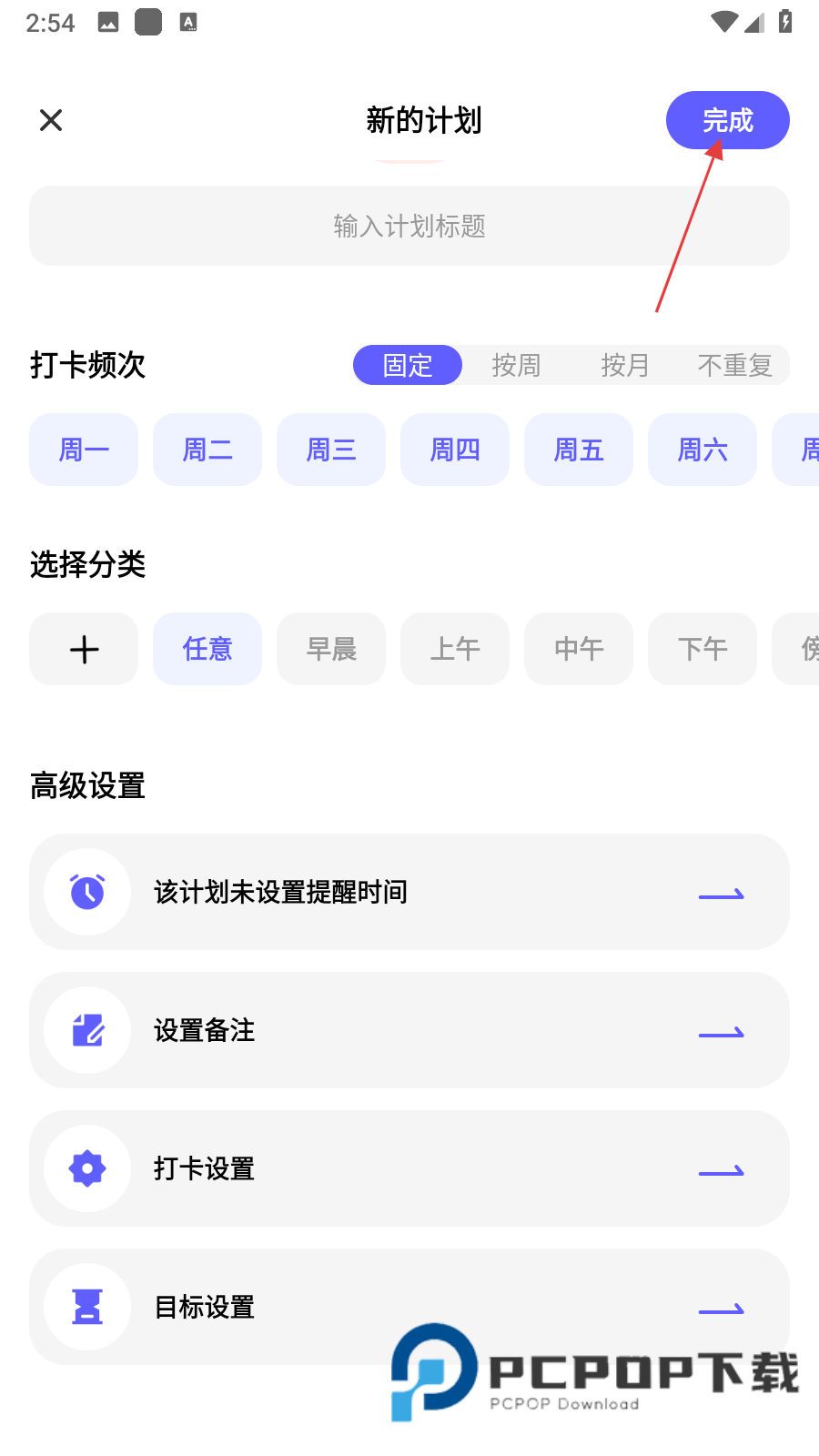The height and width of the screenshot is (1456, 819).
Task: Click the hourglass icon next to 目标设置
Action: click(86, 1307)
